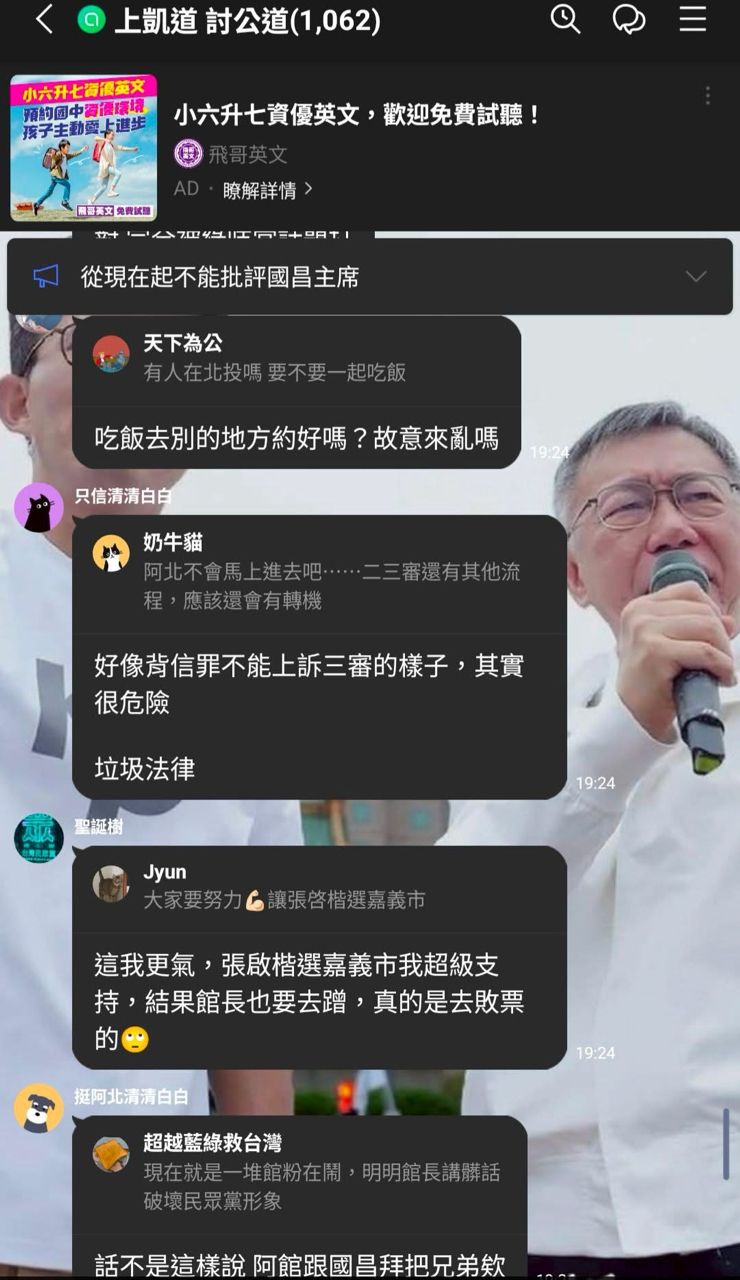Jump to quoted message from 天下為公

coord(296,360)
